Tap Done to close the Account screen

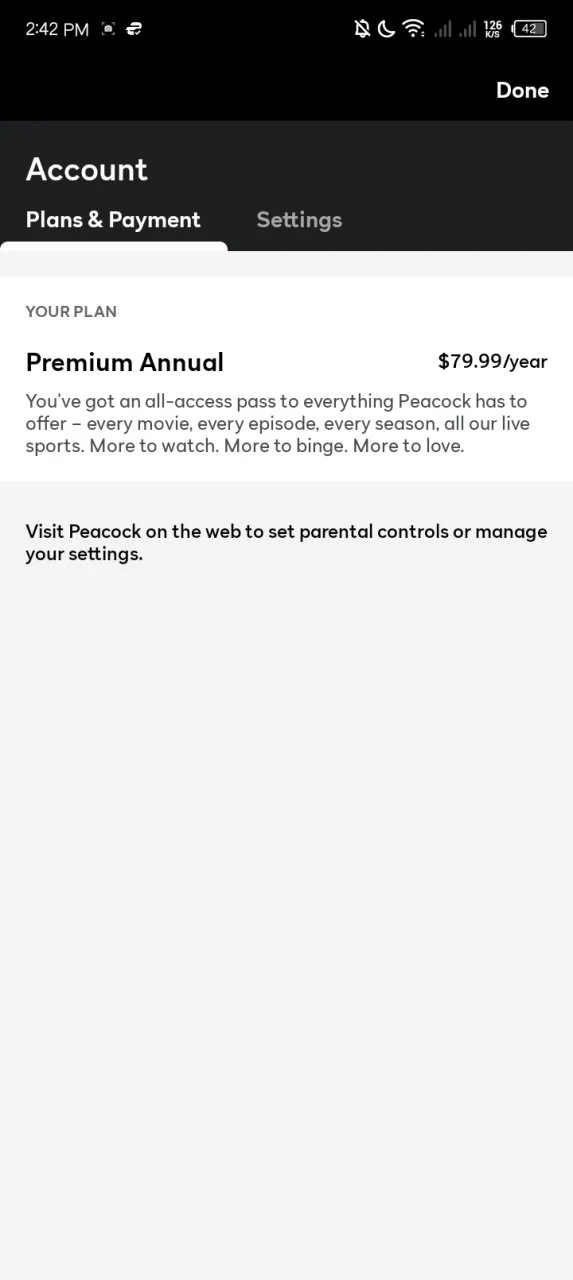point(522,90)
